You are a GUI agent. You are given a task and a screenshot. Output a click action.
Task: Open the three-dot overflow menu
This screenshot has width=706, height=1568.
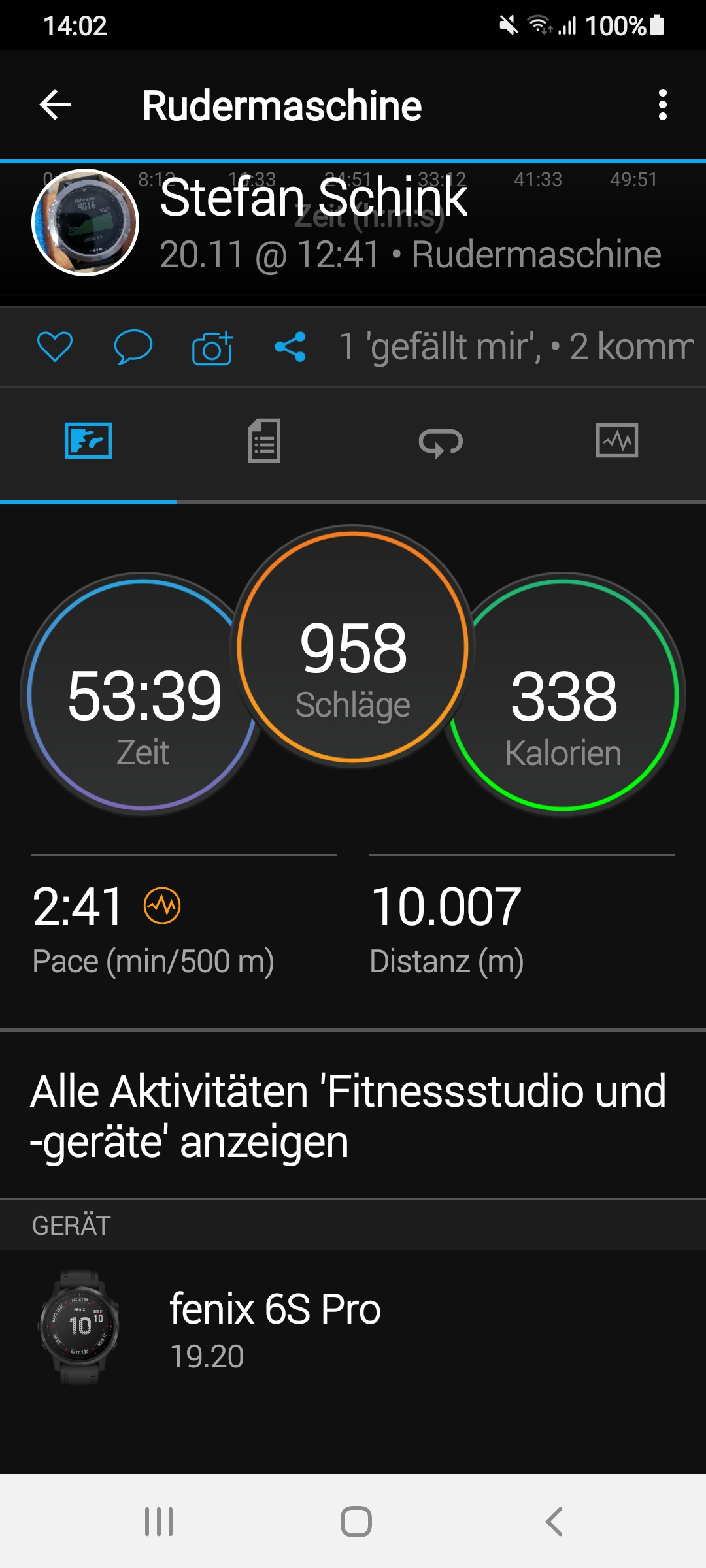click(x=662, y=105)
